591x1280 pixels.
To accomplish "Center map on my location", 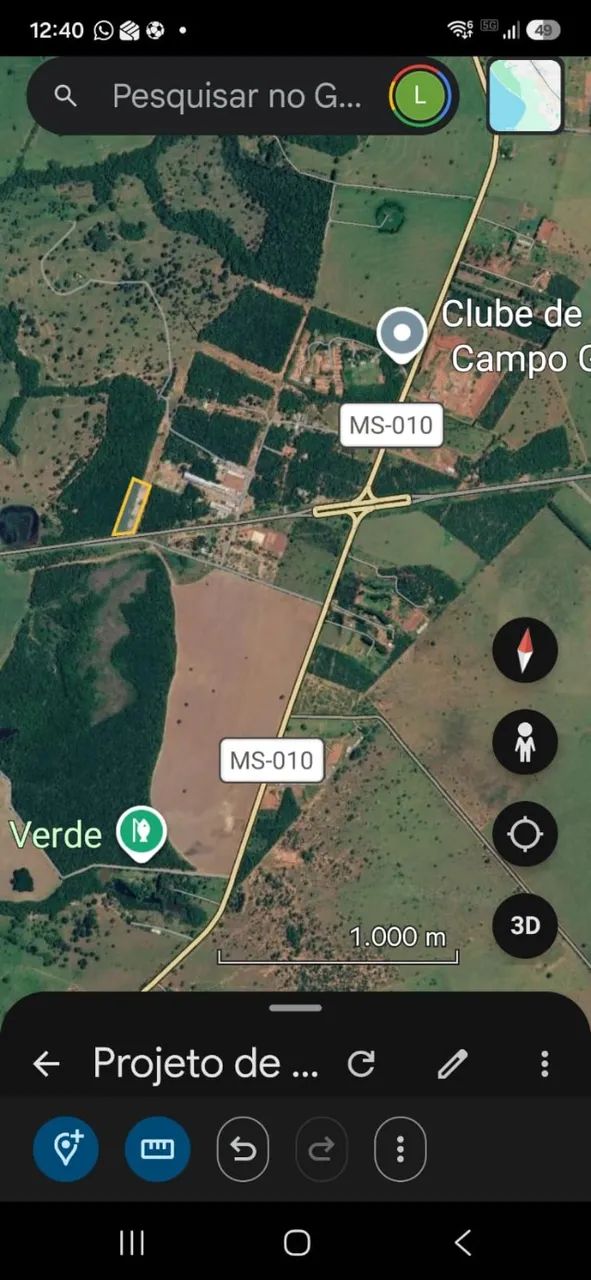I will pos(525,834).
